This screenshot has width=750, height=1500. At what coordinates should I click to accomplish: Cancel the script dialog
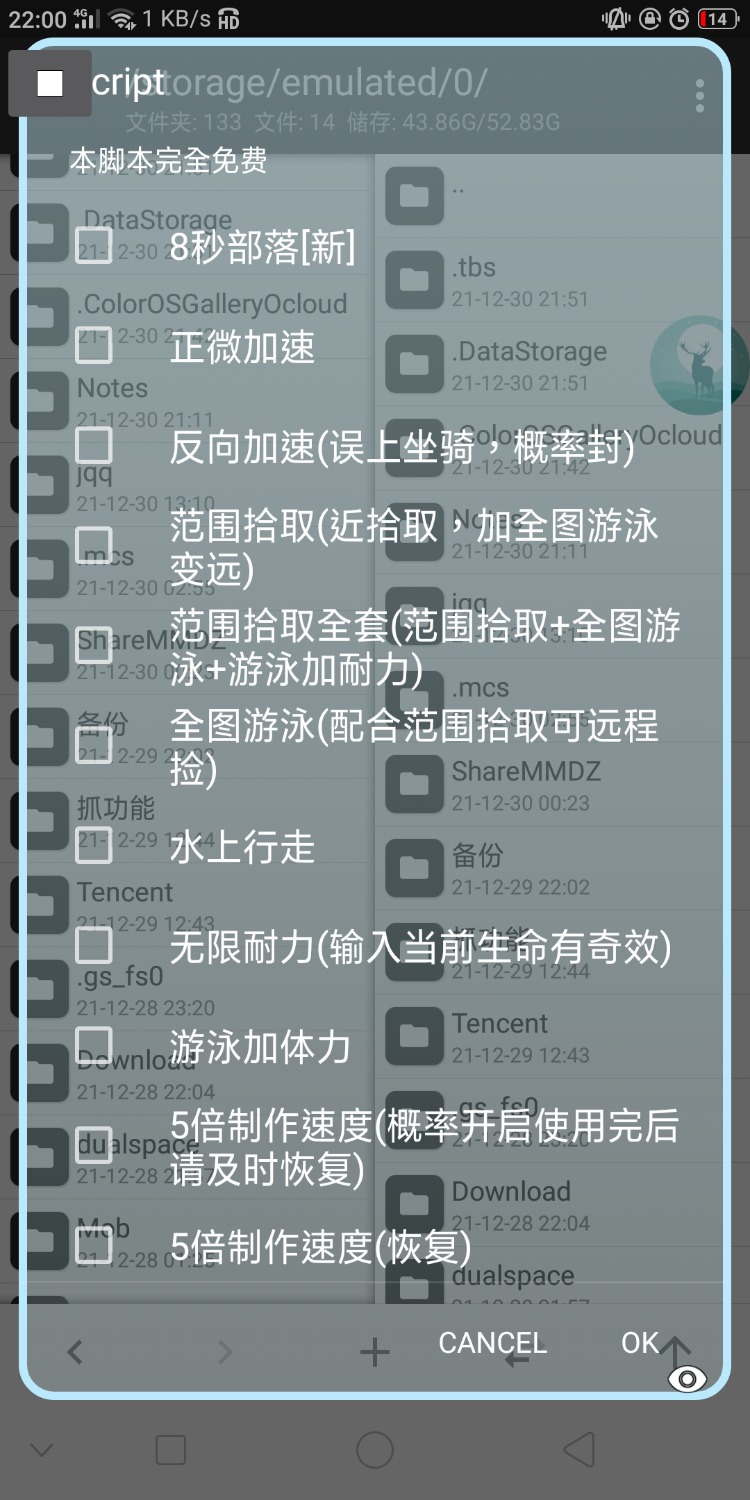tap(492, 1343)
